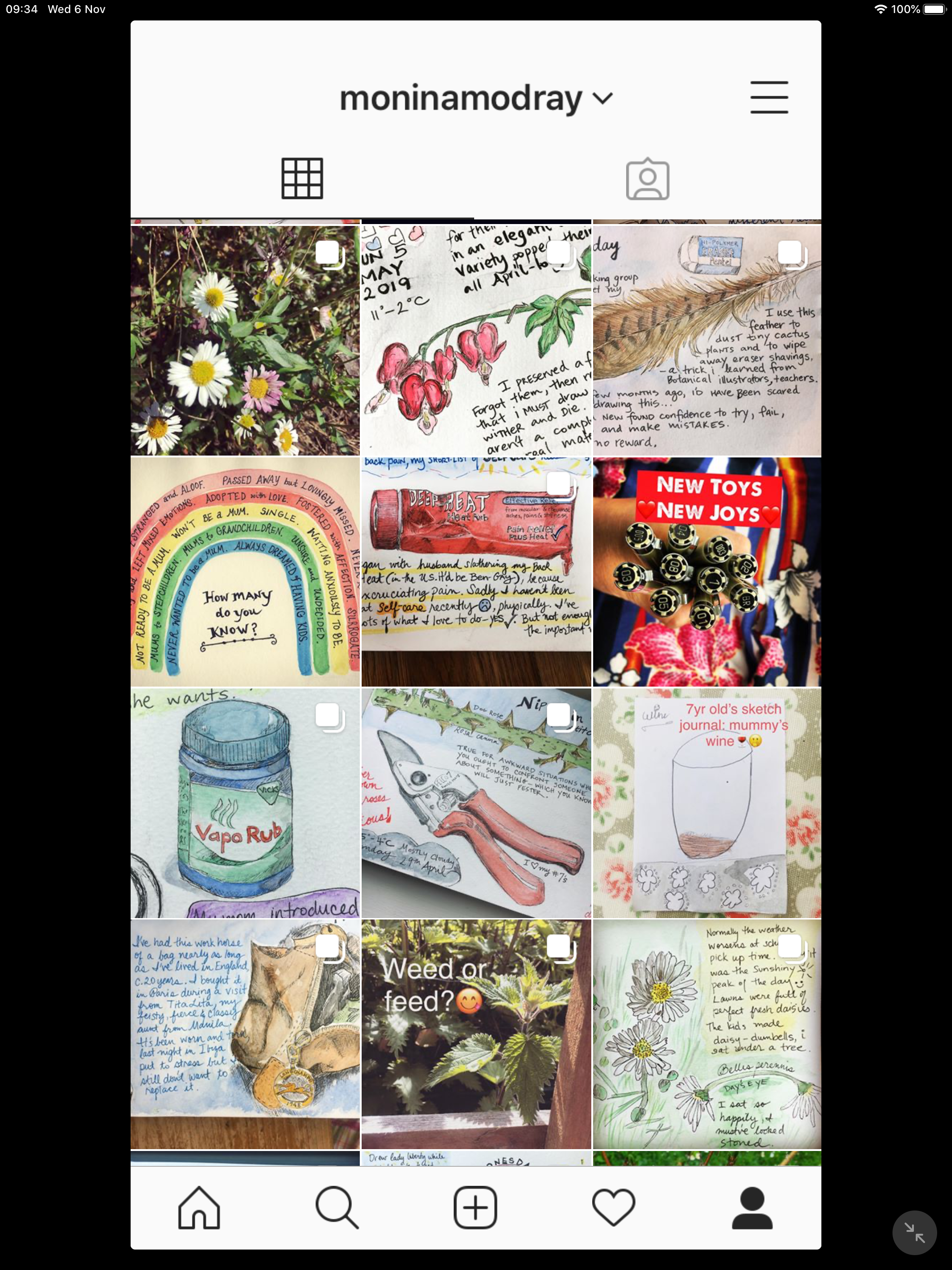Open the profile tab
952x1270 pixels.
(x=752, y=1207)
